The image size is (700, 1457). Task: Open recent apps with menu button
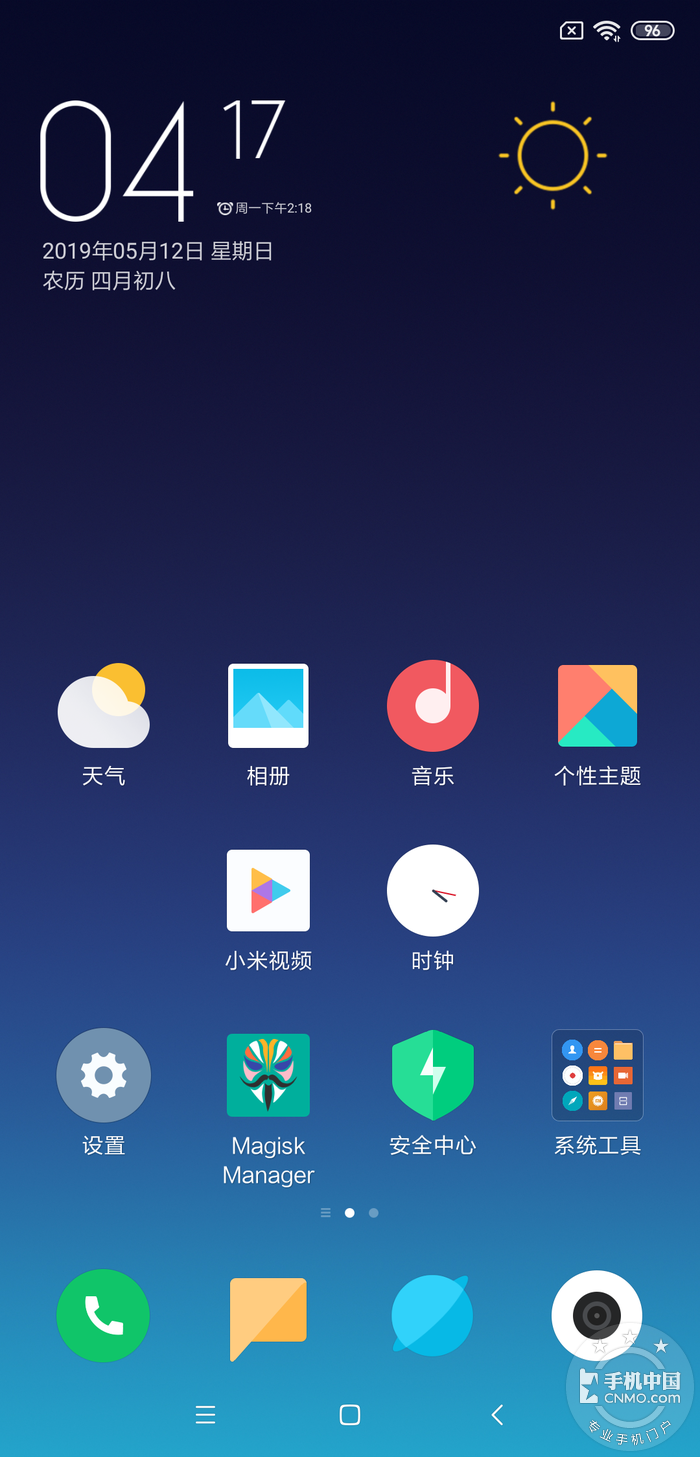(x=205, y=1414)
